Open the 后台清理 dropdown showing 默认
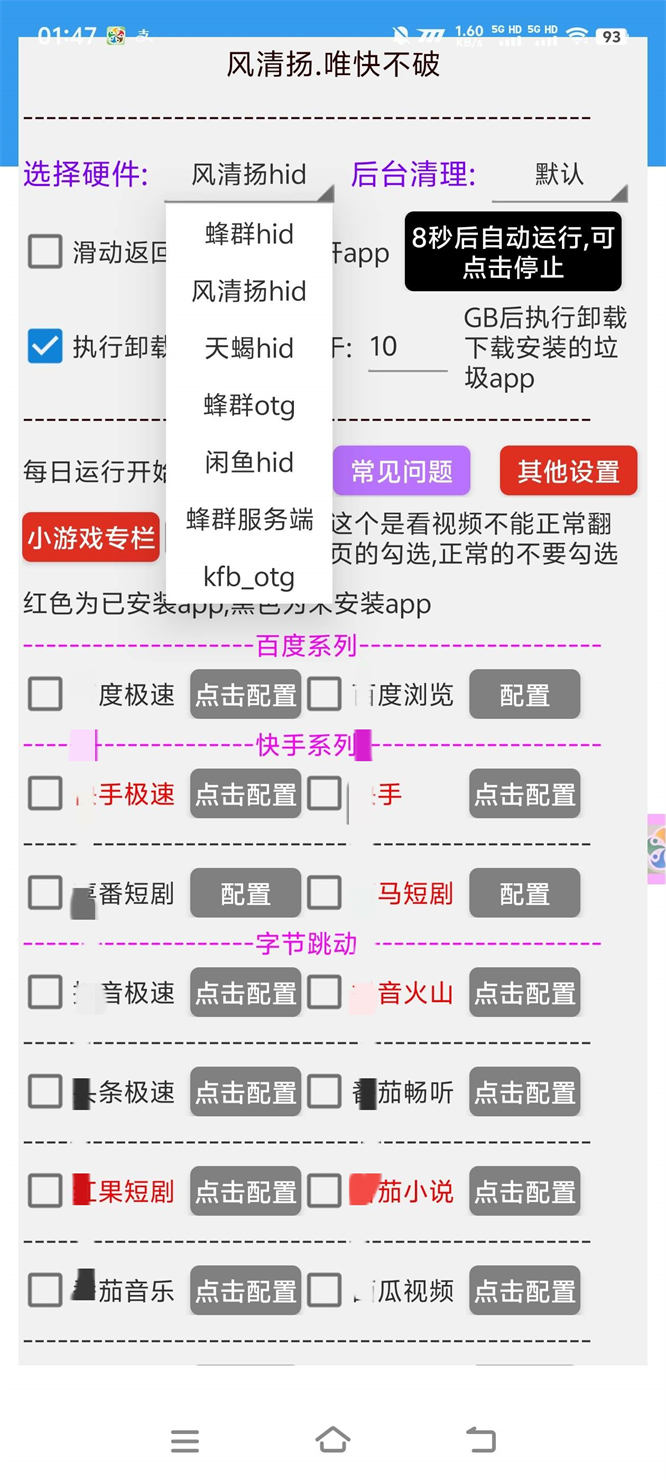 pyautogui.click(x=560, y=176)
